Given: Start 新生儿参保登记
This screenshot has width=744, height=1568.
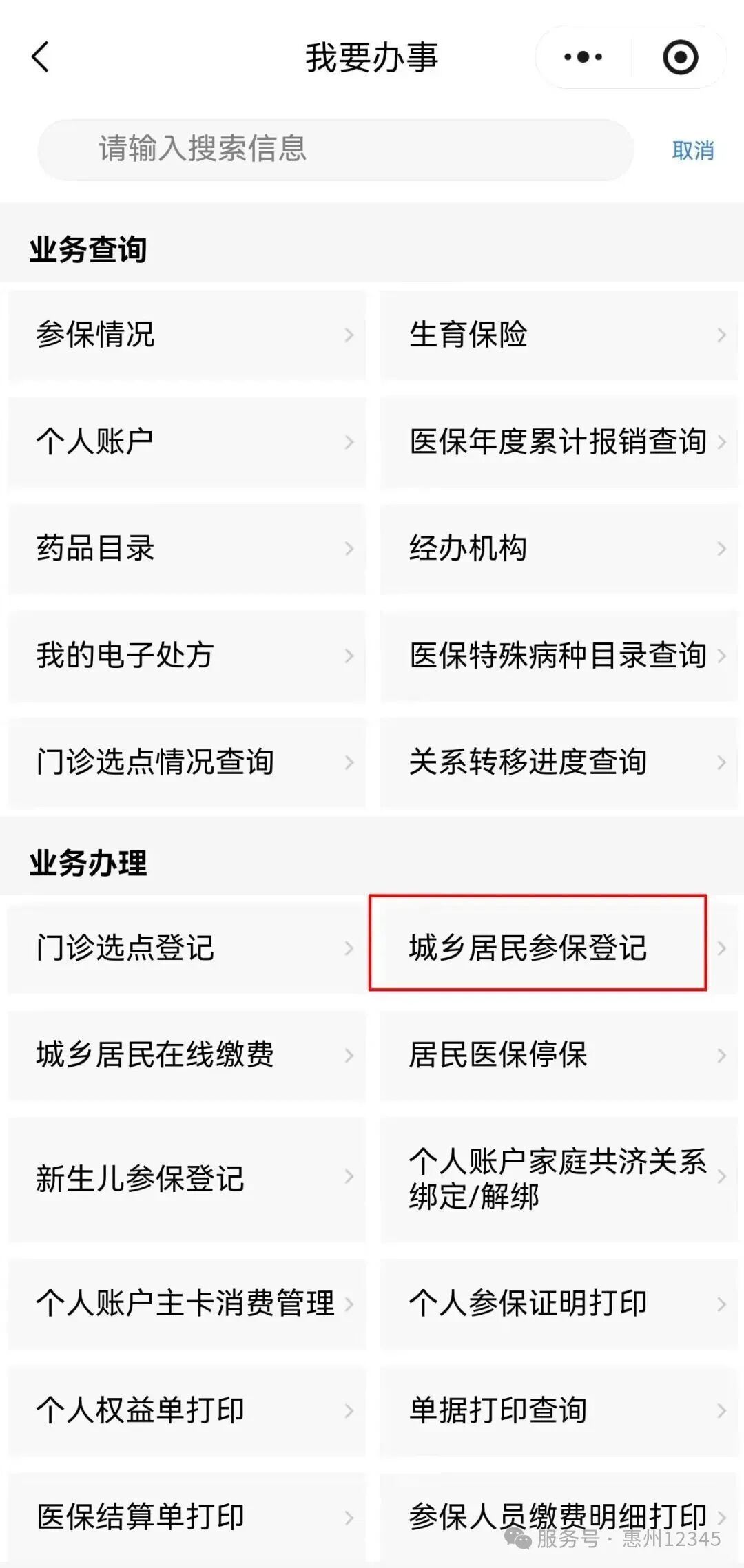Looking at the screenshot, I should [x=187, y=1178].
